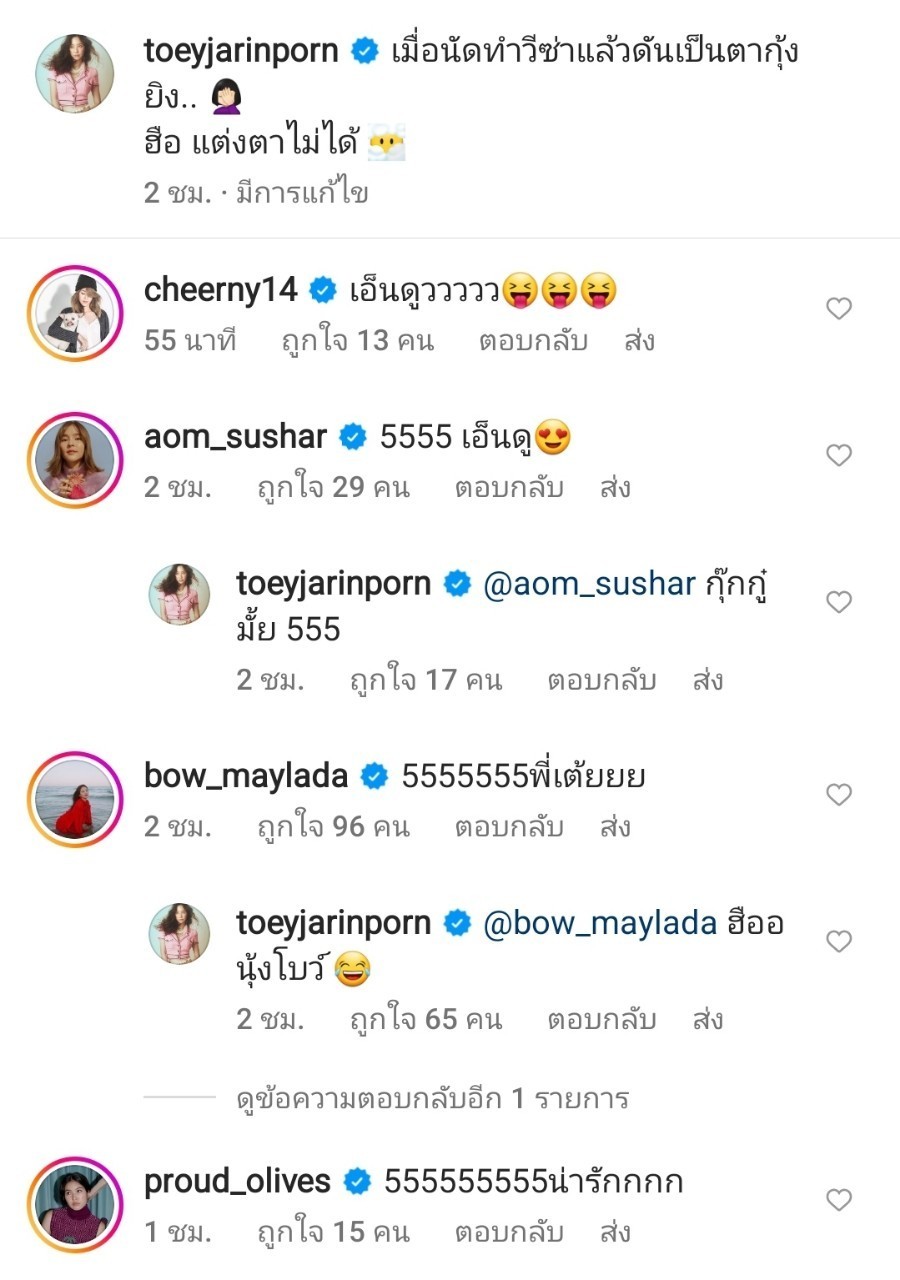Open the @bow_maylada mention link

pos(600,923)
